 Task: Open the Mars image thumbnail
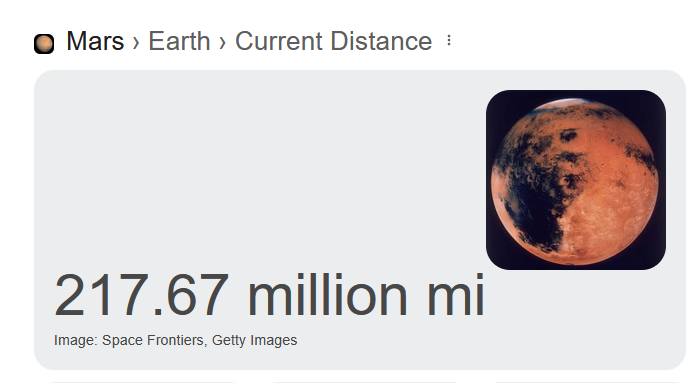click(576, 180)
